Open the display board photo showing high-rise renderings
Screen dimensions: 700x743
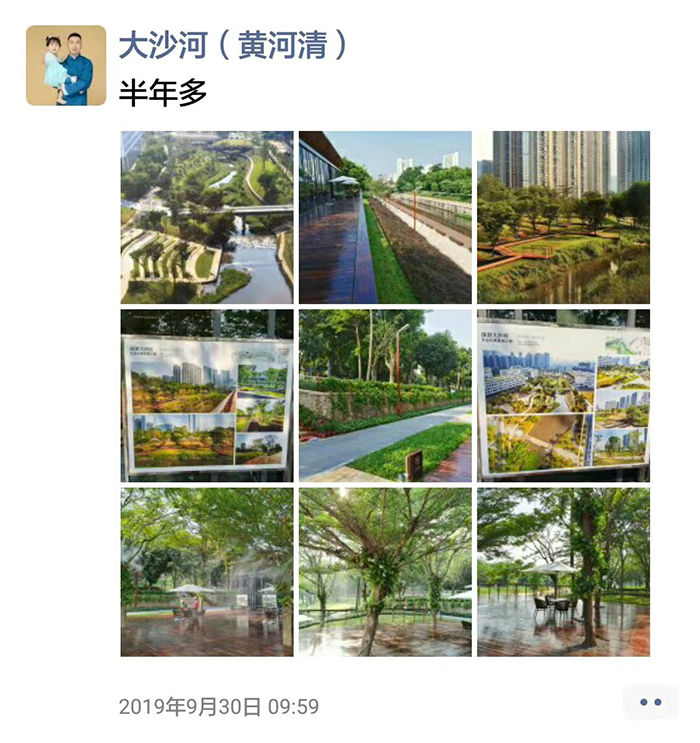(x=207, y=395)
